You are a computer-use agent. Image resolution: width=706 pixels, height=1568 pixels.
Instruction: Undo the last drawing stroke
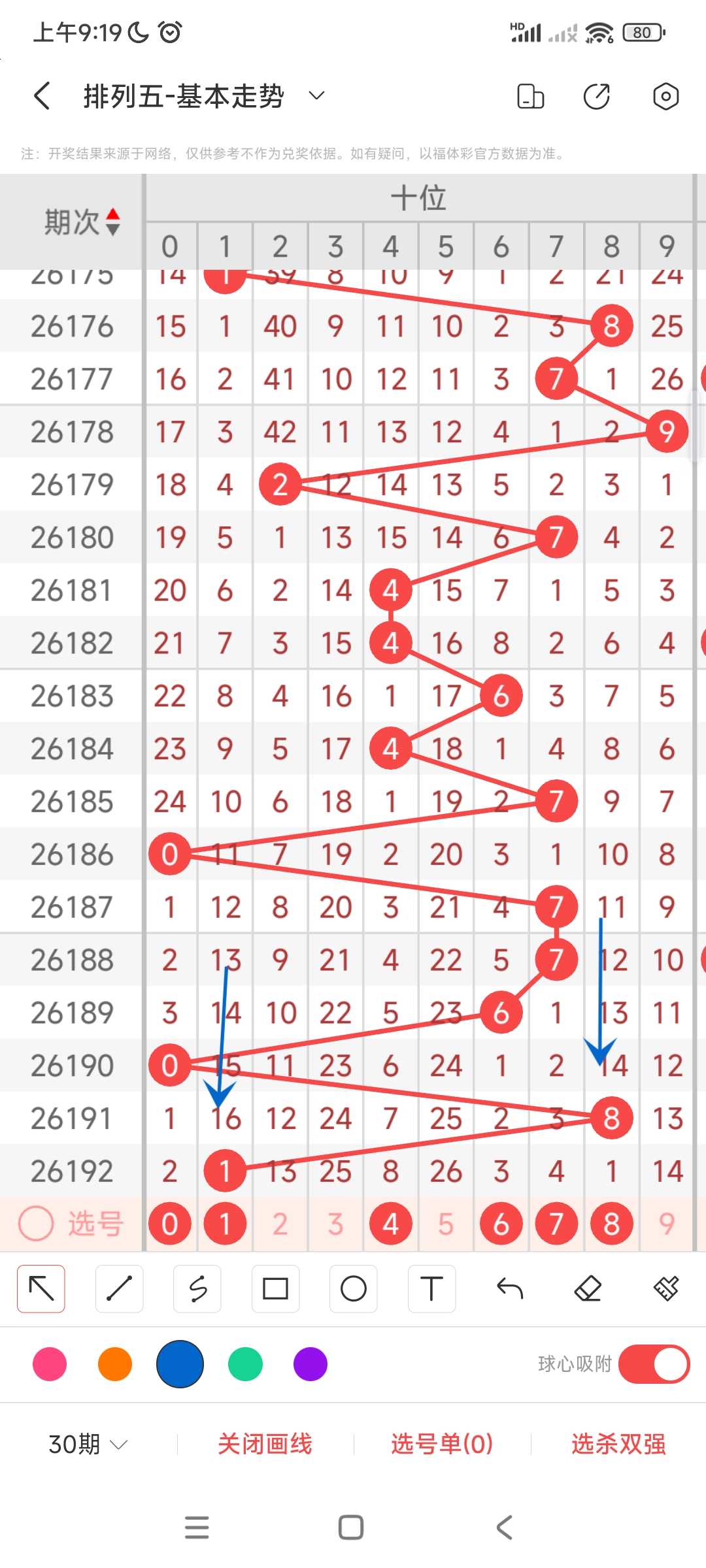point(510,1288)
